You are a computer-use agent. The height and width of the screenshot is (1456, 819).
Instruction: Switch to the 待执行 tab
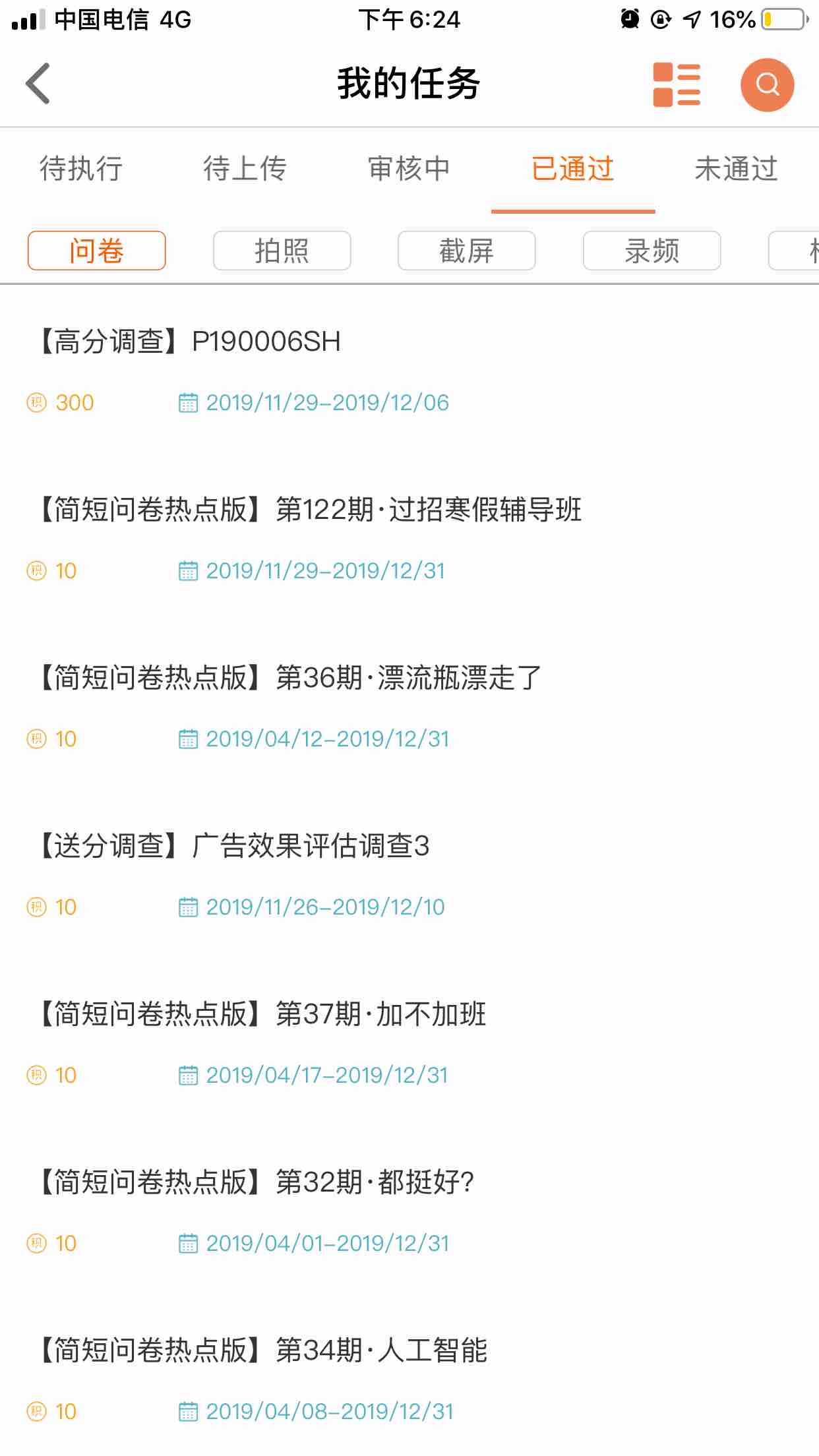81,169
